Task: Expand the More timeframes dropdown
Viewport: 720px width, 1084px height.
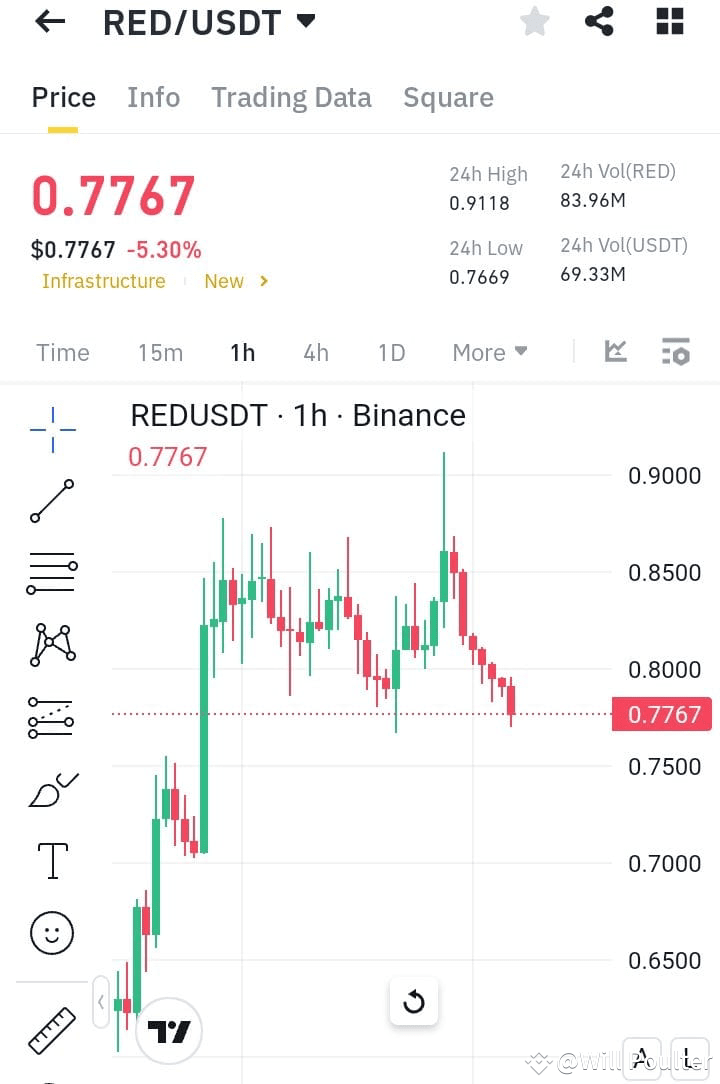Action: [x=489, y=352]
